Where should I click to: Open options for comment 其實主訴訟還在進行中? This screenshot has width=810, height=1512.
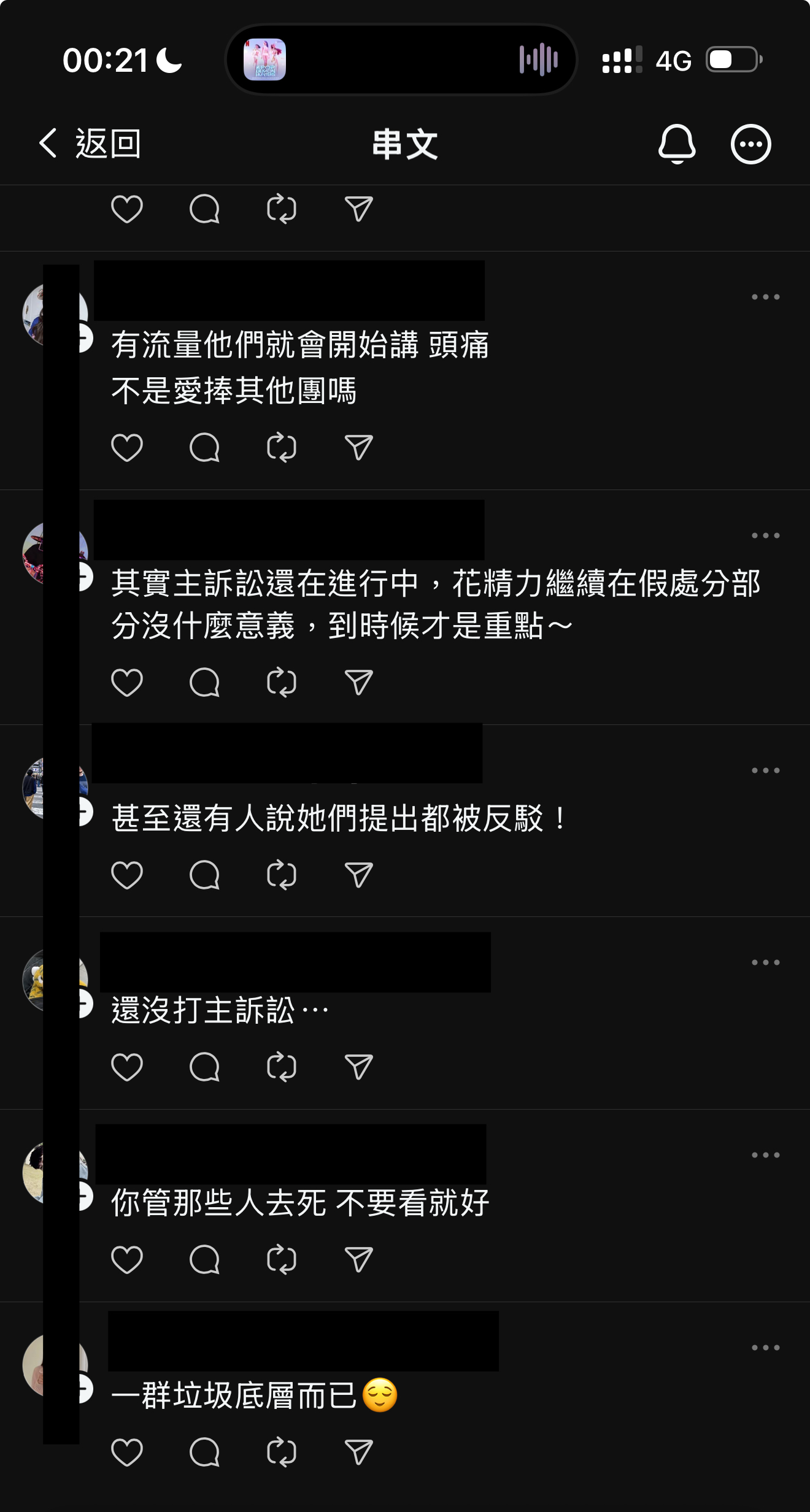(765, 535)
